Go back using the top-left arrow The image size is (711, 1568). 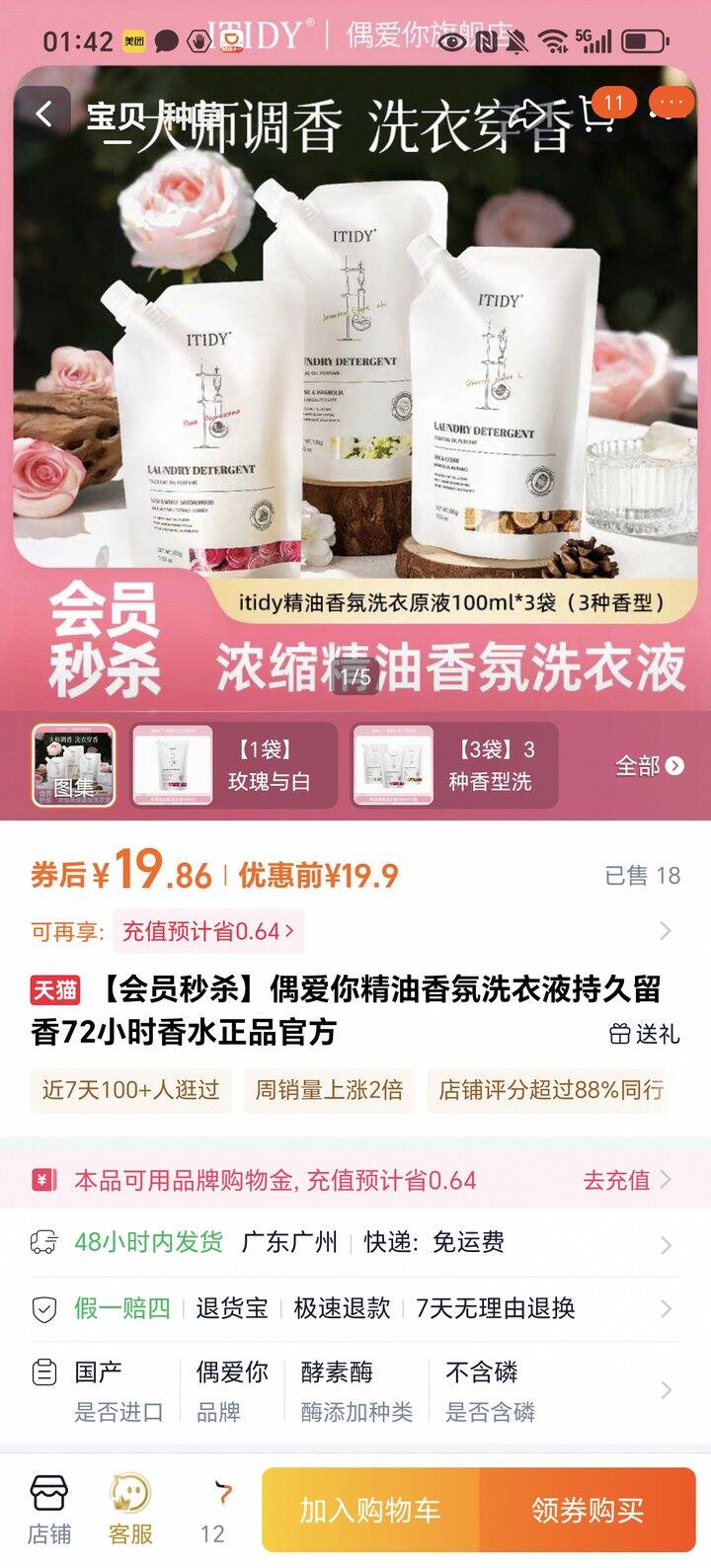point(43,115)
